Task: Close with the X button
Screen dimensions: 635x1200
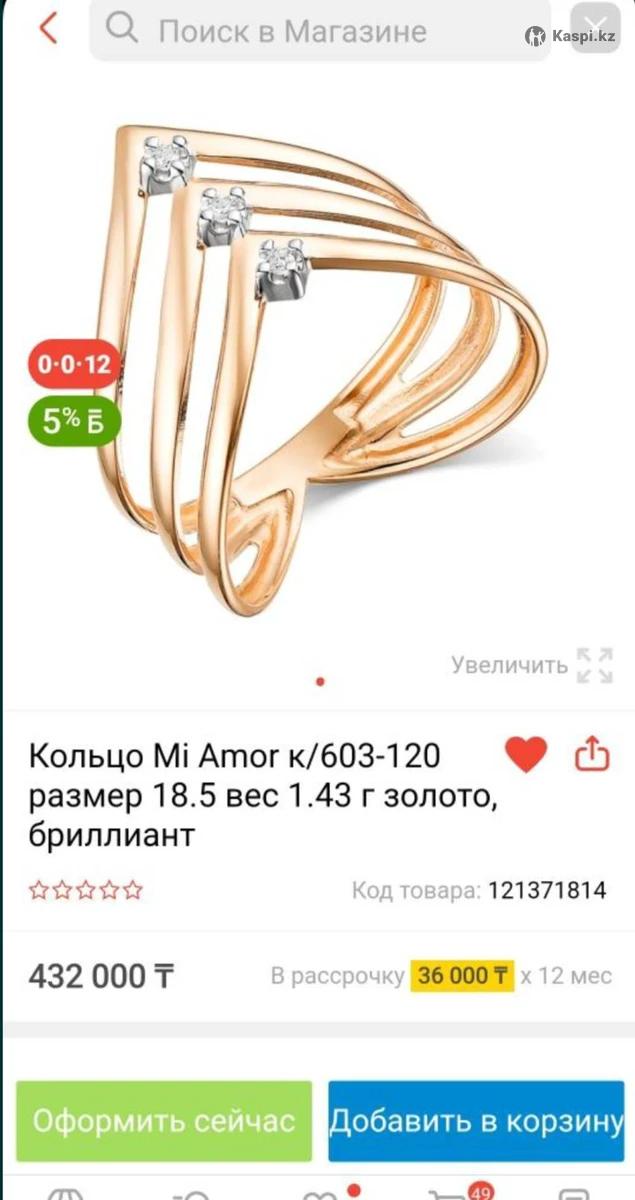Action: [594, 27]
